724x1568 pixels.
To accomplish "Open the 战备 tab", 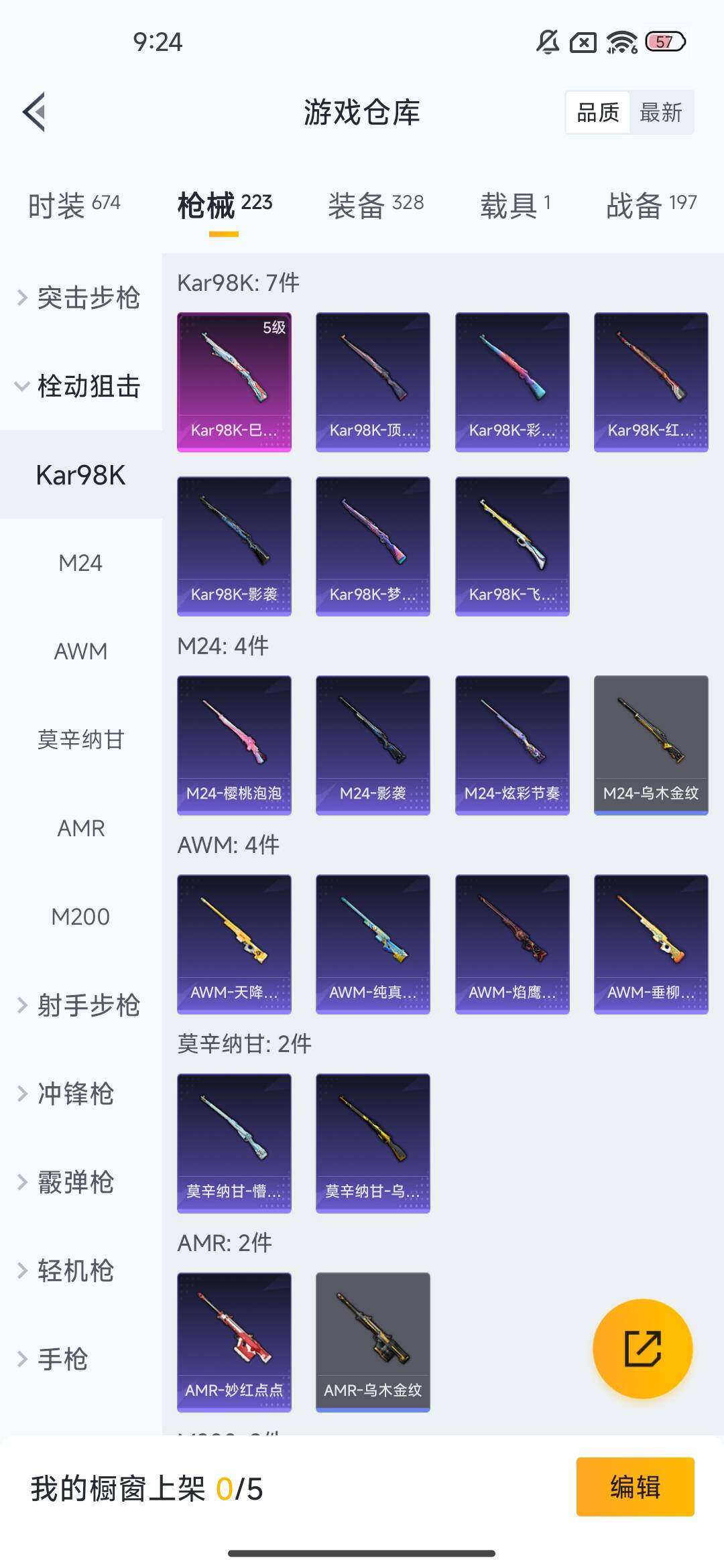I will point(651,204).
